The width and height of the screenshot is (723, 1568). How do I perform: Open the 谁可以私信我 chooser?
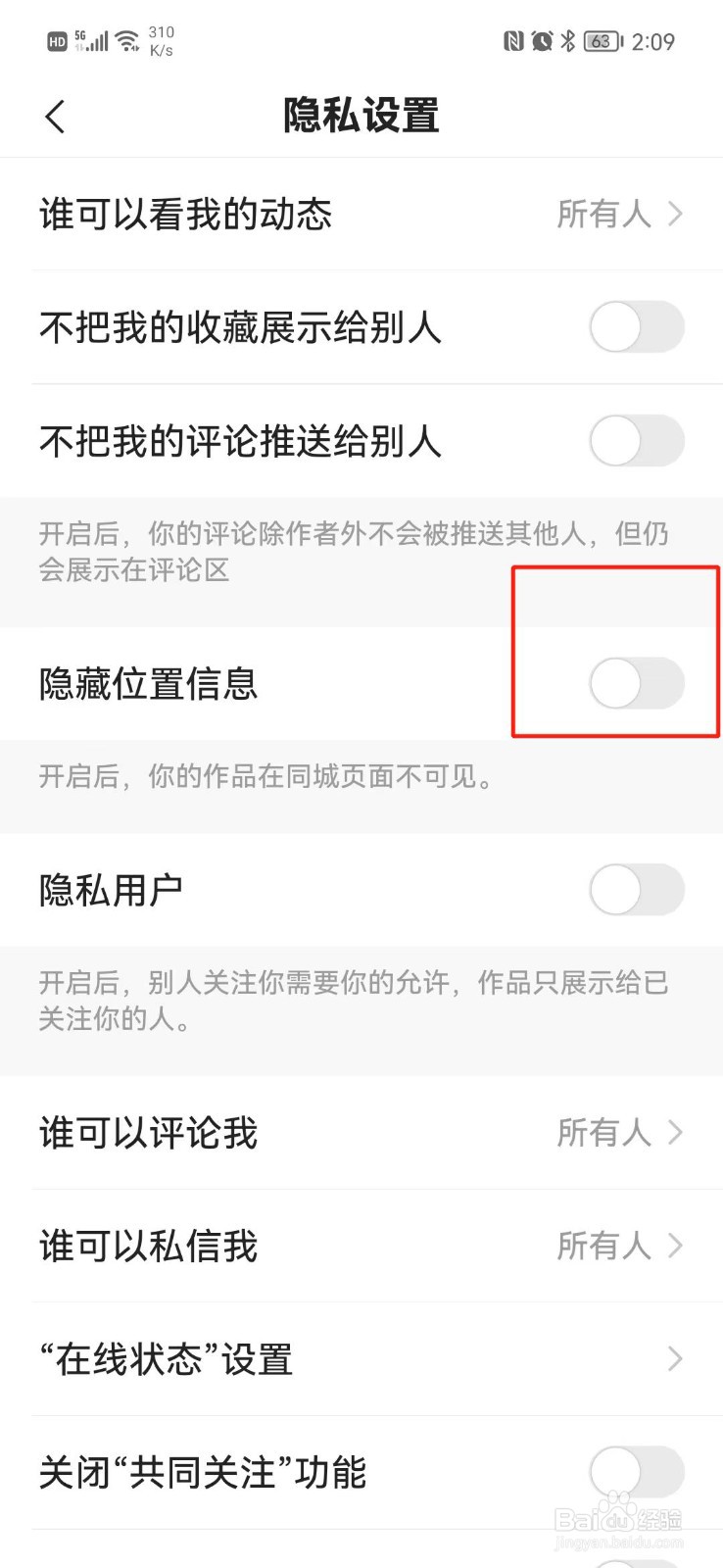[361, 1246]
